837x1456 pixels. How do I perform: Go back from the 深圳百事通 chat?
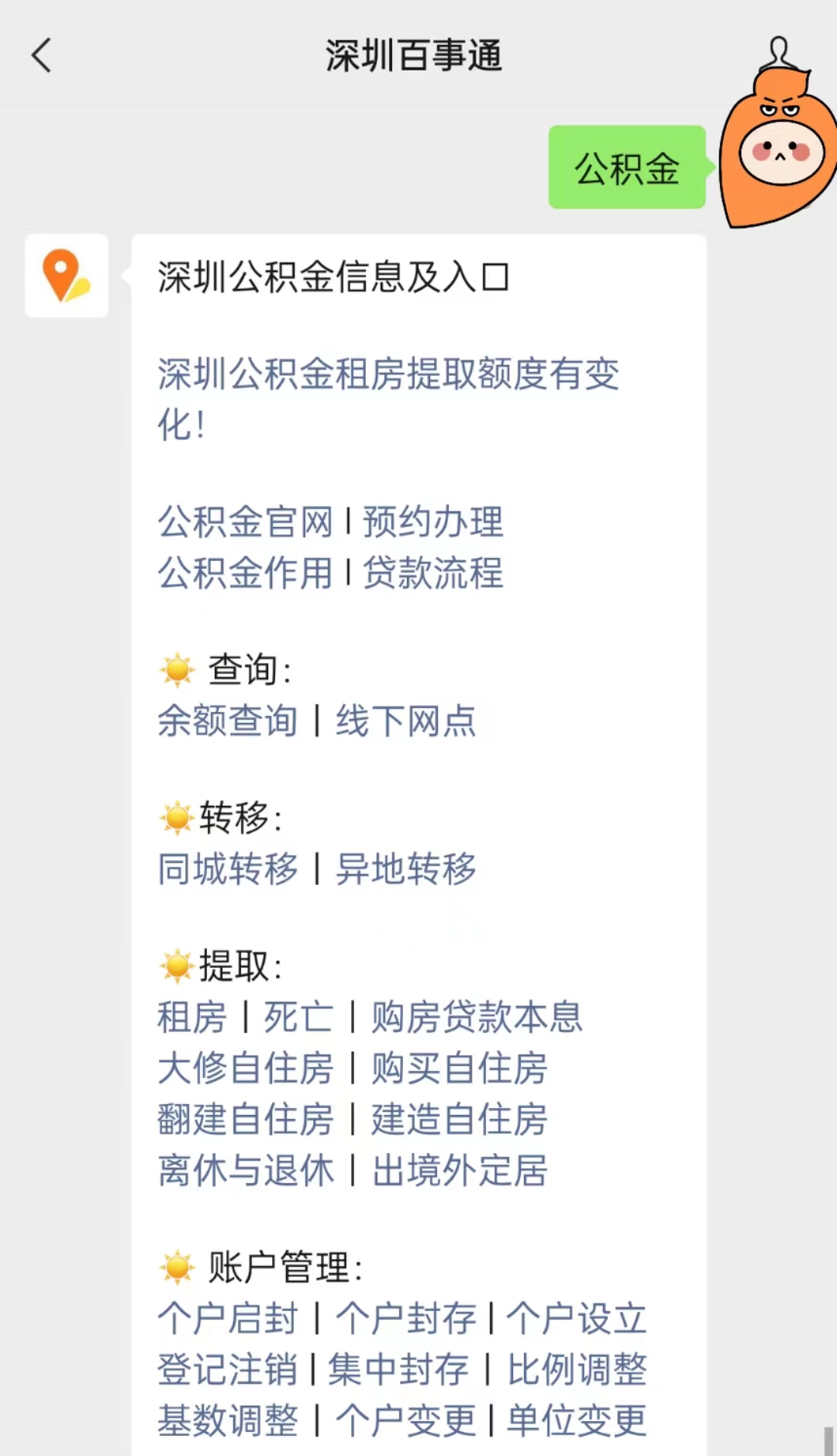point(41,56)
